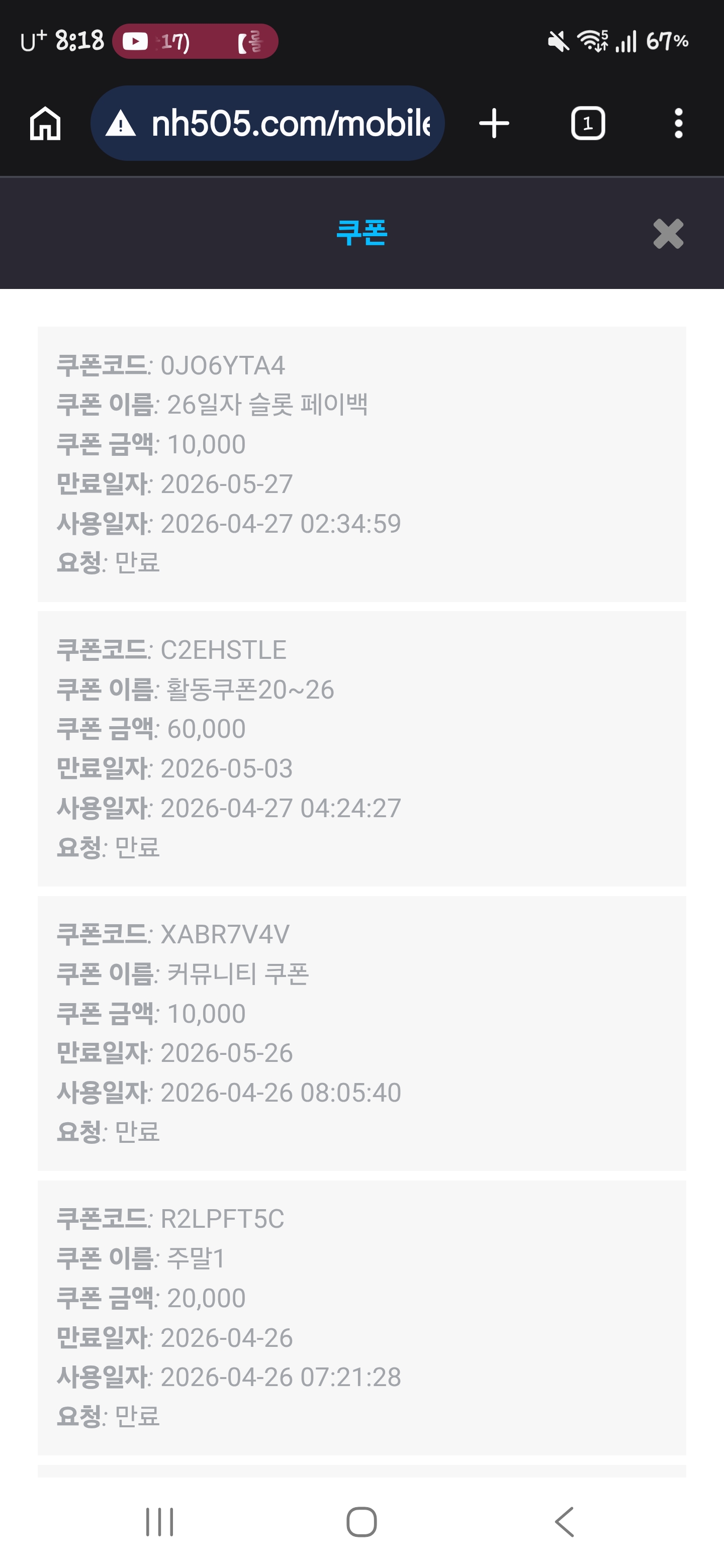The height and width of the screenshot is (1568, 724).
Task: Tap the system back button
Action: [565, 1522]
